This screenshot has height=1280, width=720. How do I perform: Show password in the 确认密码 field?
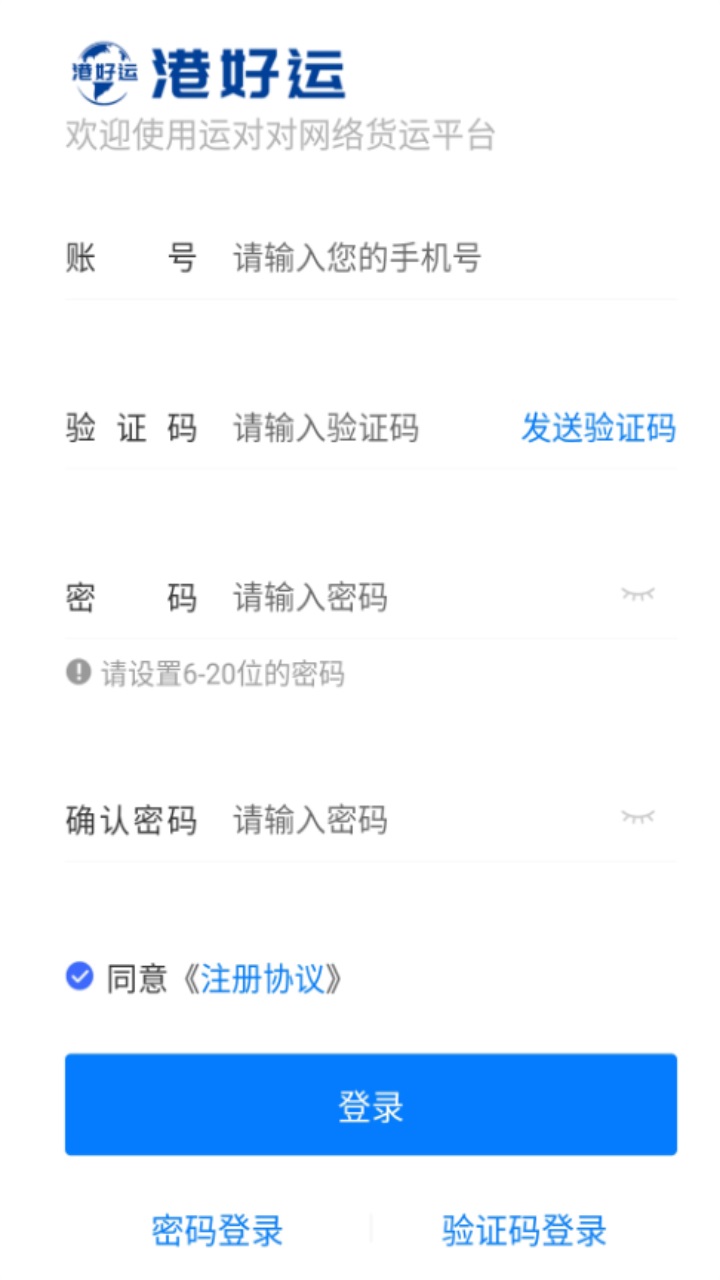click(x=638, y=817)
